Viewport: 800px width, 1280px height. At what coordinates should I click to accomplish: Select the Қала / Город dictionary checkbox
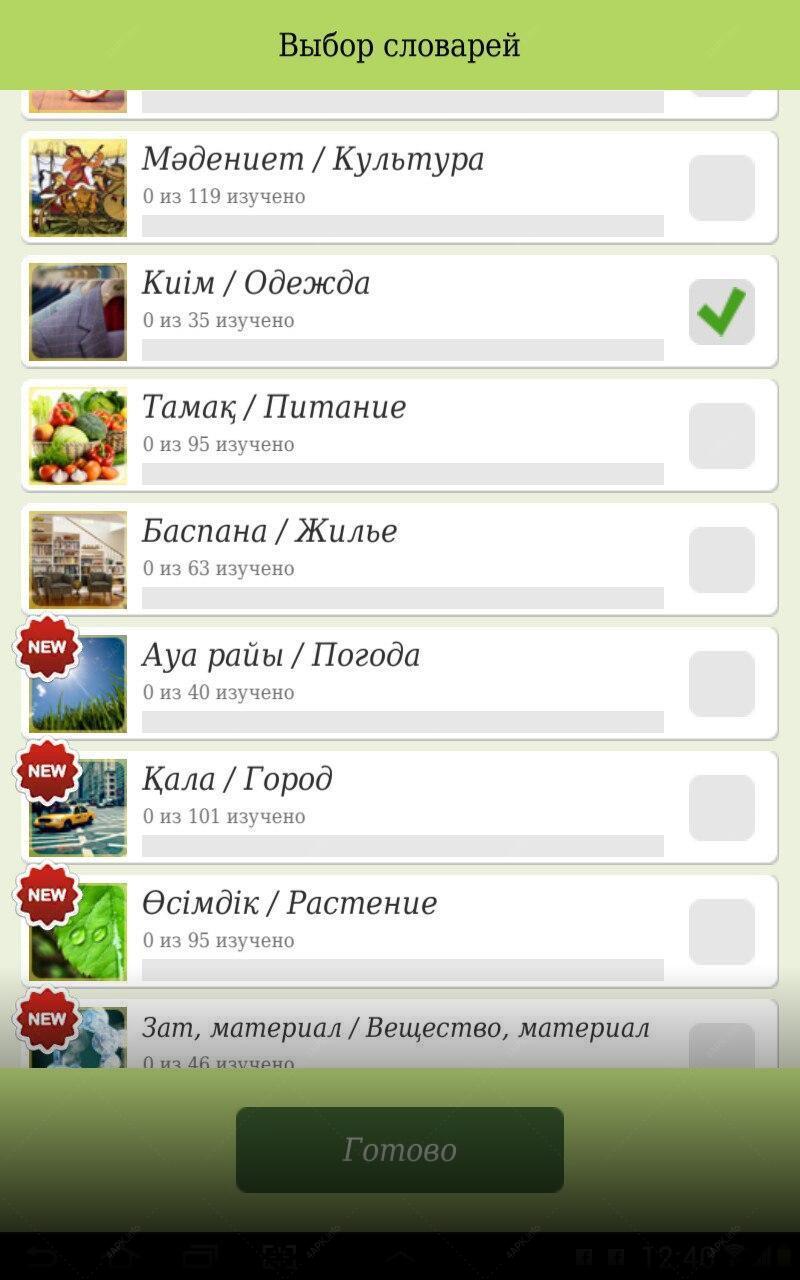coord(722,808)
